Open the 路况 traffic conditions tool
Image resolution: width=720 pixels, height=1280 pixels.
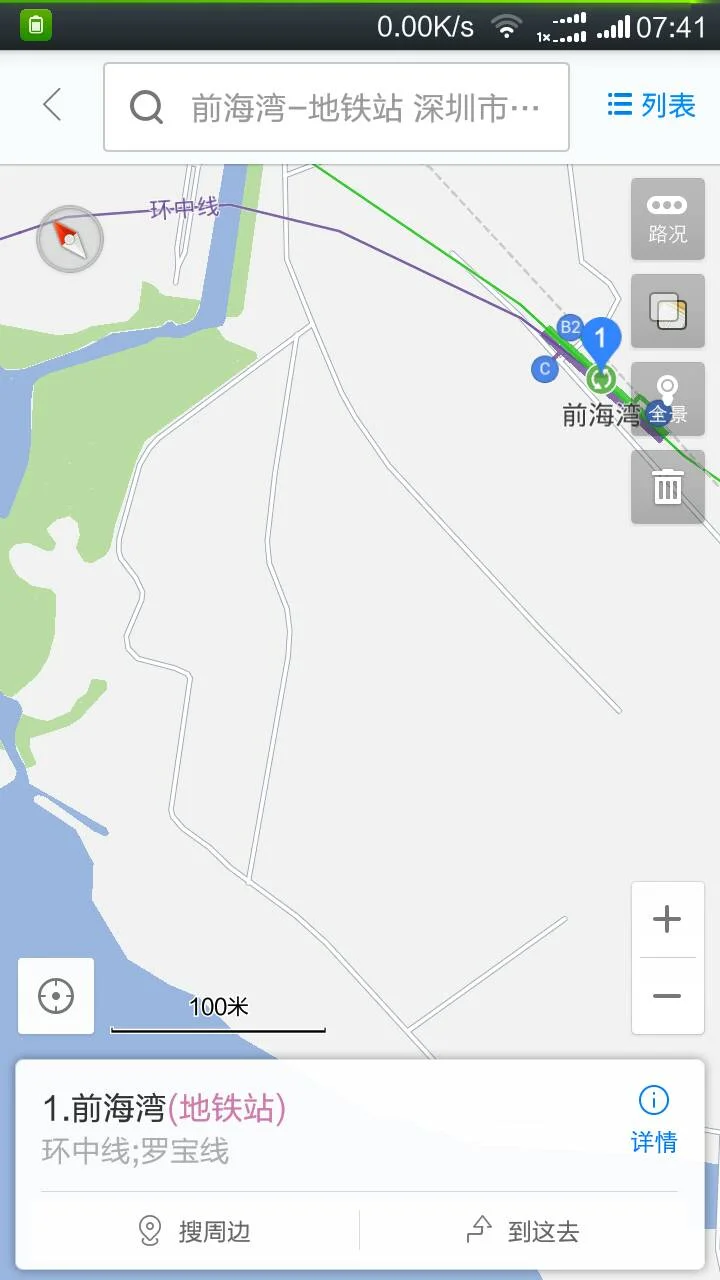point(667,219)
